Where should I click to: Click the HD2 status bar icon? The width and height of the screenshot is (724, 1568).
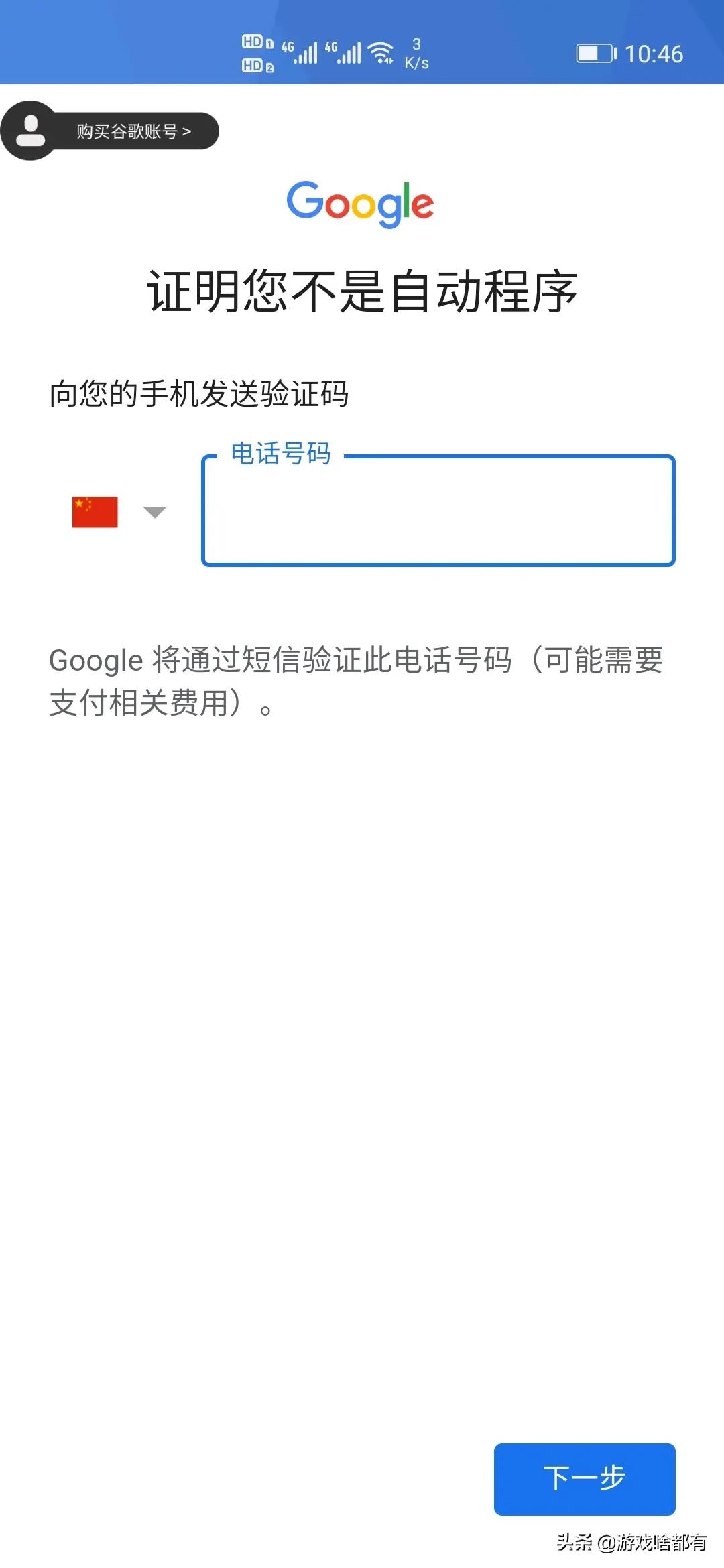coord(257,65)
